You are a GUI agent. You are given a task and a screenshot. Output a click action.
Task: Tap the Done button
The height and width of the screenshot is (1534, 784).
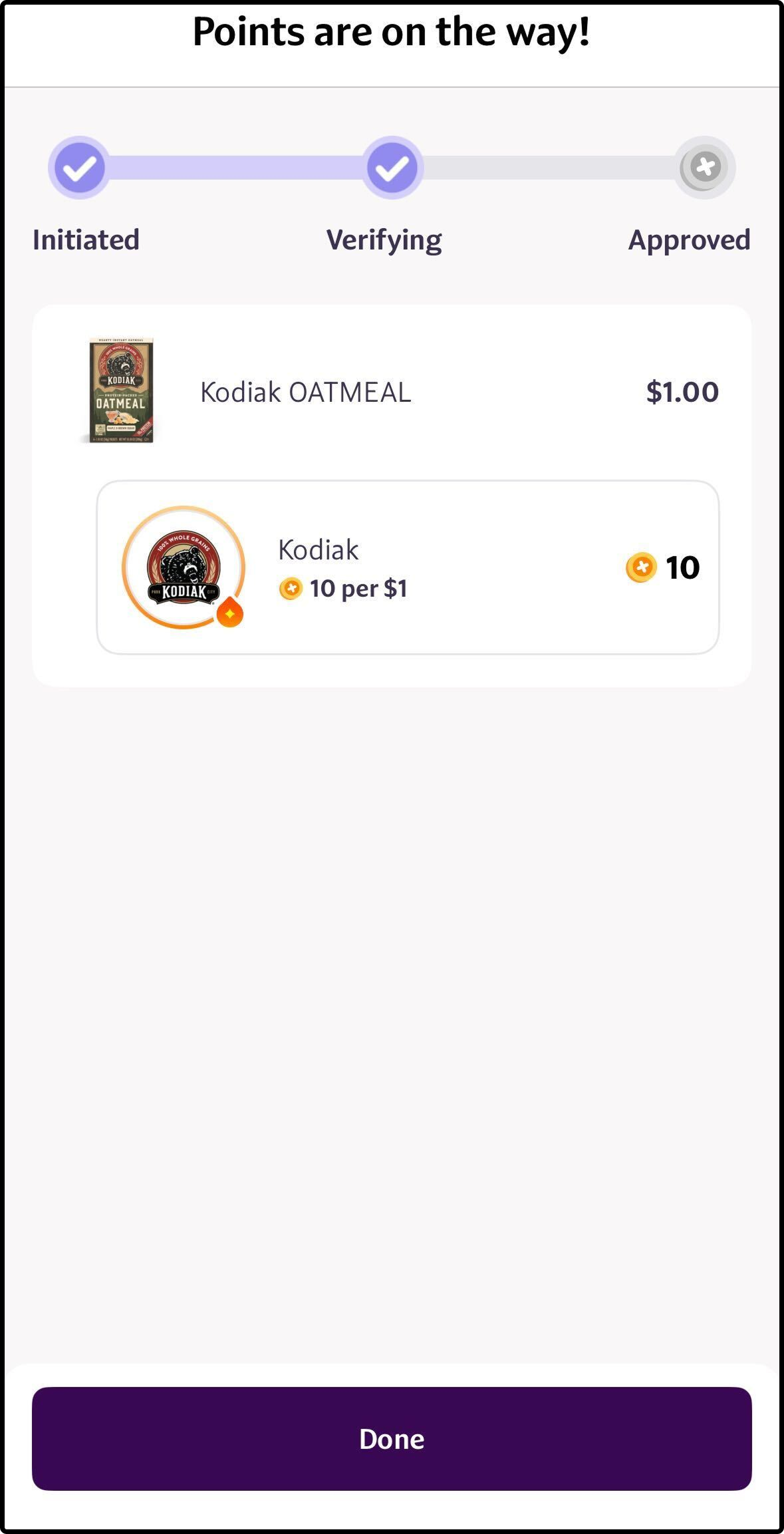tap(392, 1438)
